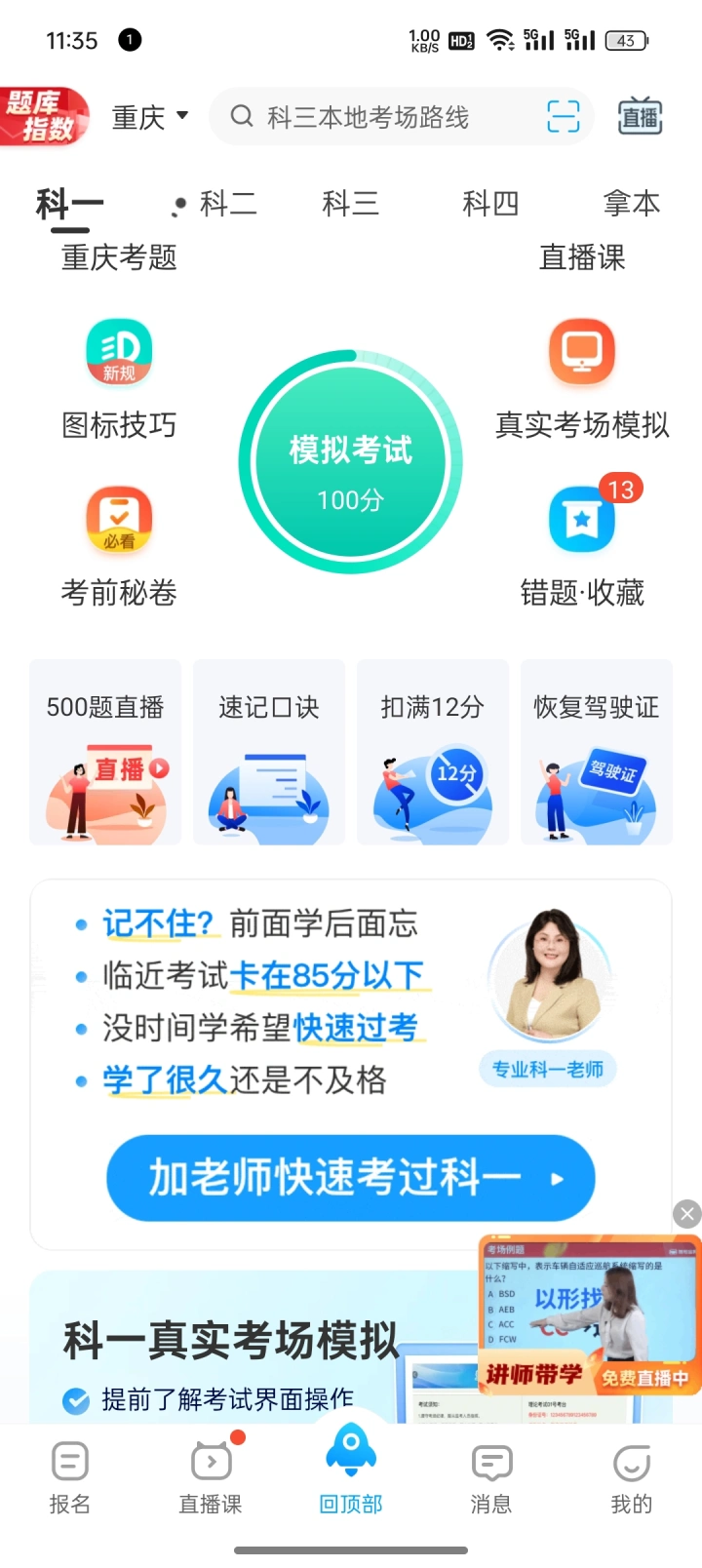Image resolution: width=702 pixels, height=1568 pixels.
Task: Go to the 消息 tab
Action: (491, 1477)
